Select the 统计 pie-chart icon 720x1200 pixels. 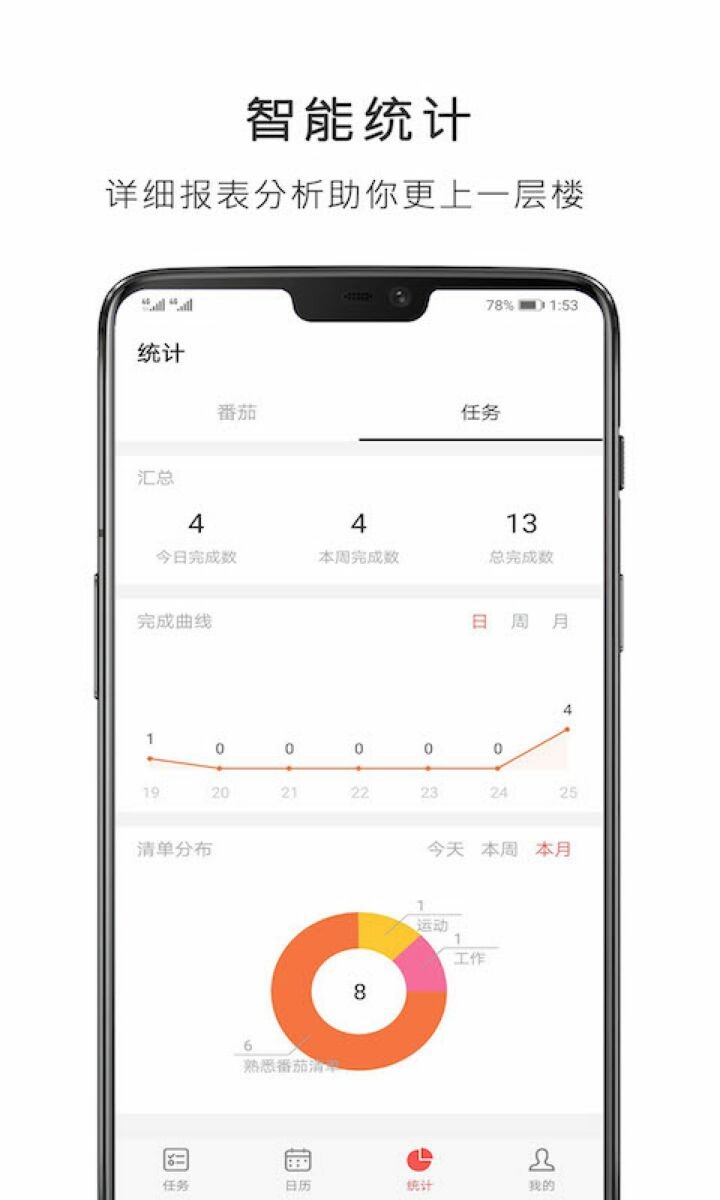(x=420, y=1158)
